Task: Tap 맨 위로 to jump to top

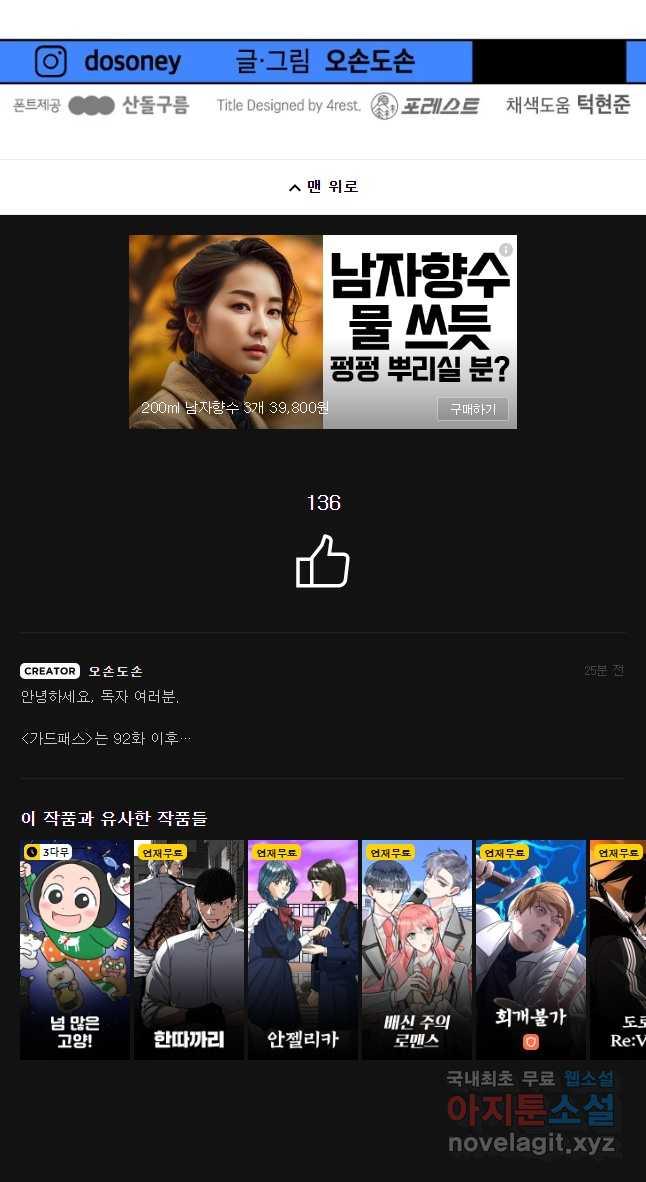Action: click(x=323, y=187)
